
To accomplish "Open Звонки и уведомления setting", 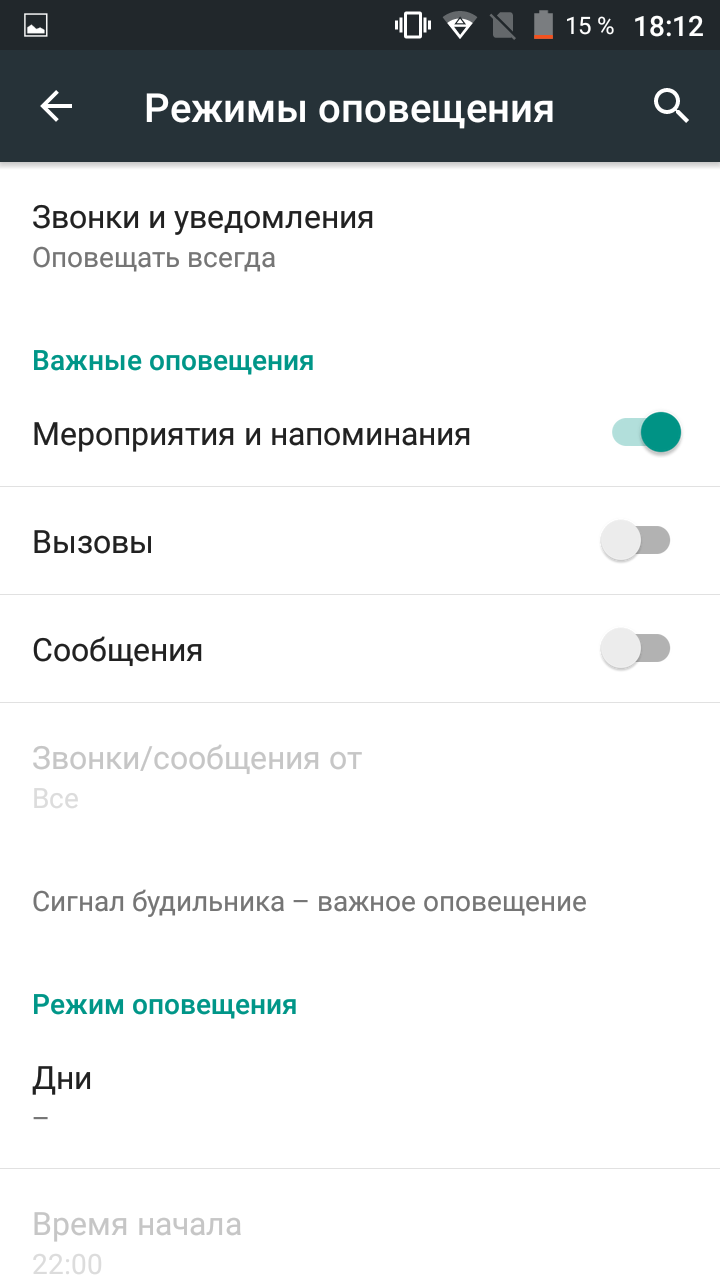I will (360, 237).
